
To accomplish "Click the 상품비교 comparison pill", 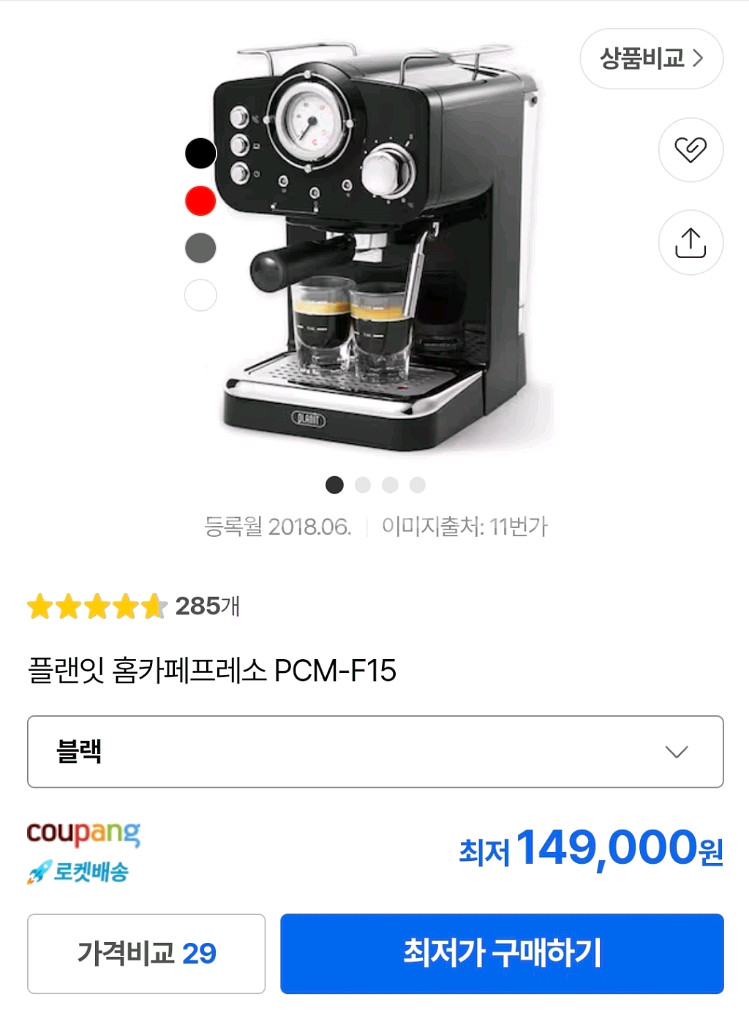I will tap(644, 59).
